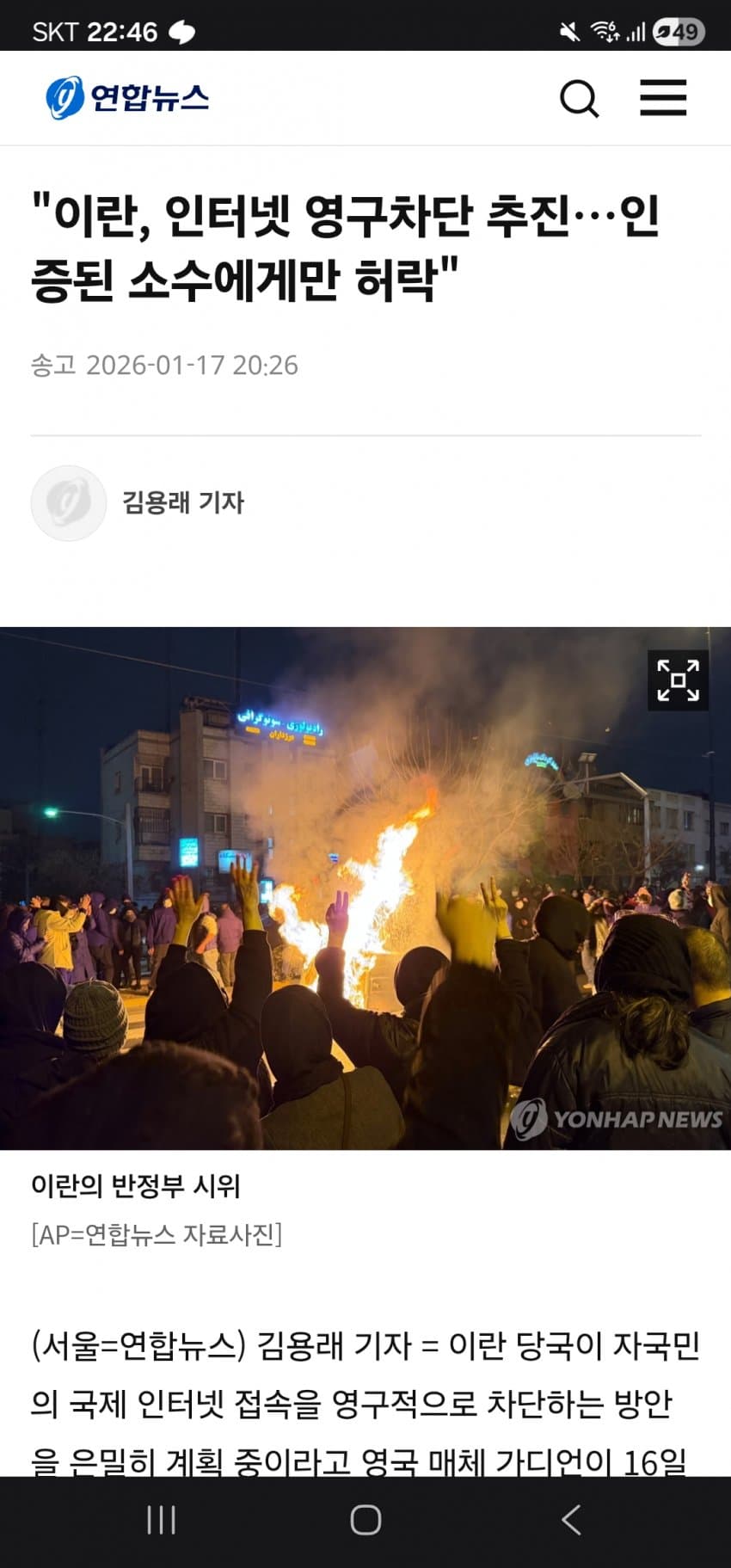The height and width of the screenshot is (1568, 731).
Task: Open the recent apps view
Action: tap(161, 1520)
